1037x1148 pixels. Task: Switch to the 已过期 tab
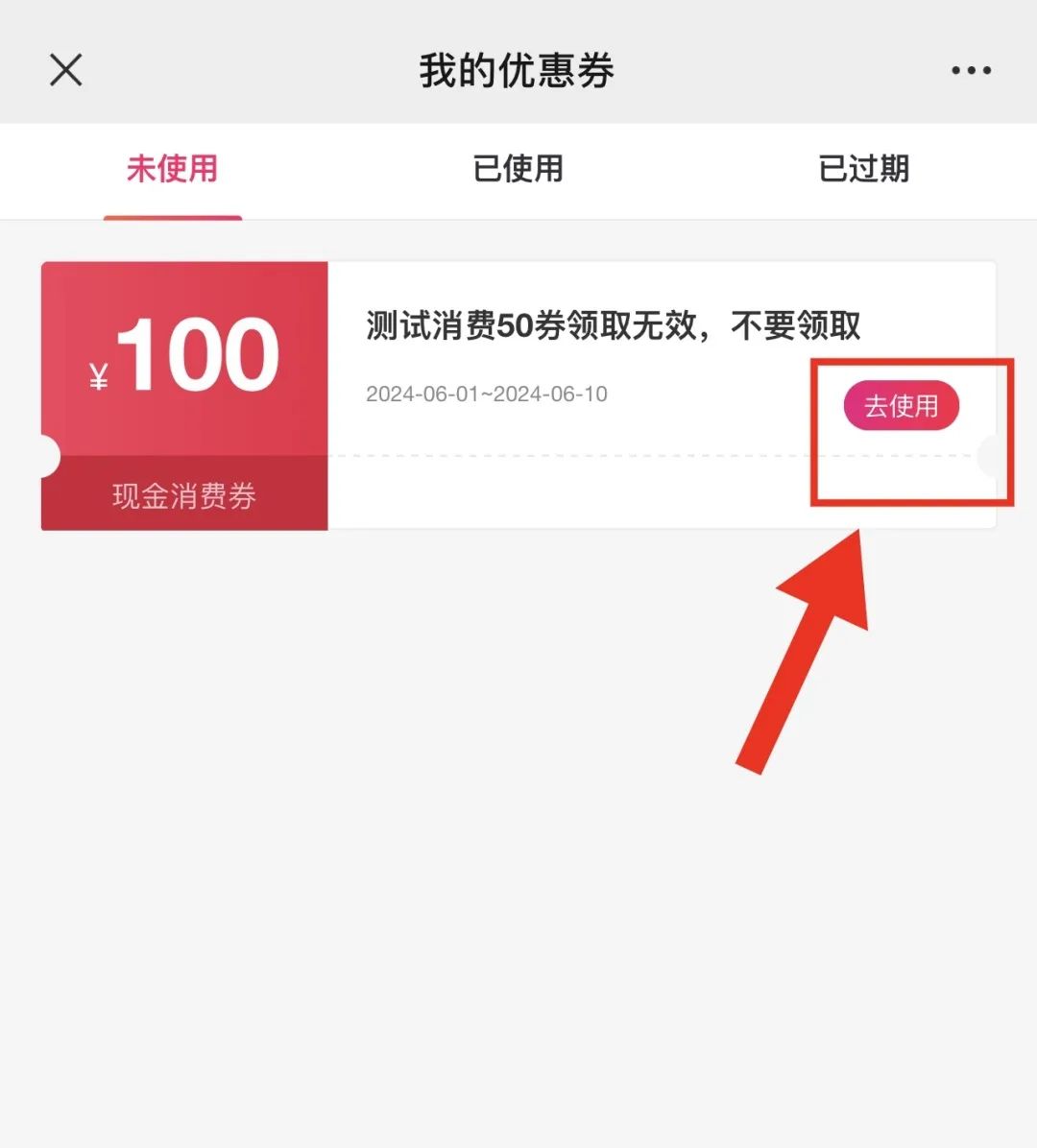click(x=863, y=169)
